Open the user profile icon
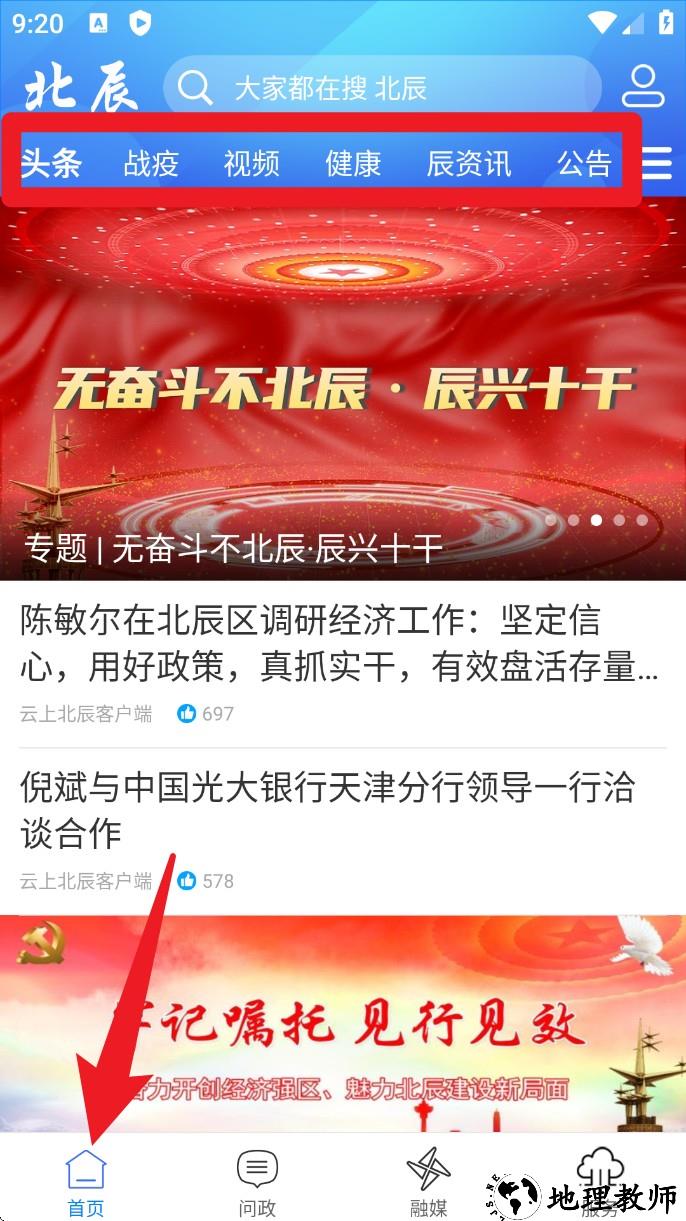 pyautogui.click(x=643, y=87)
